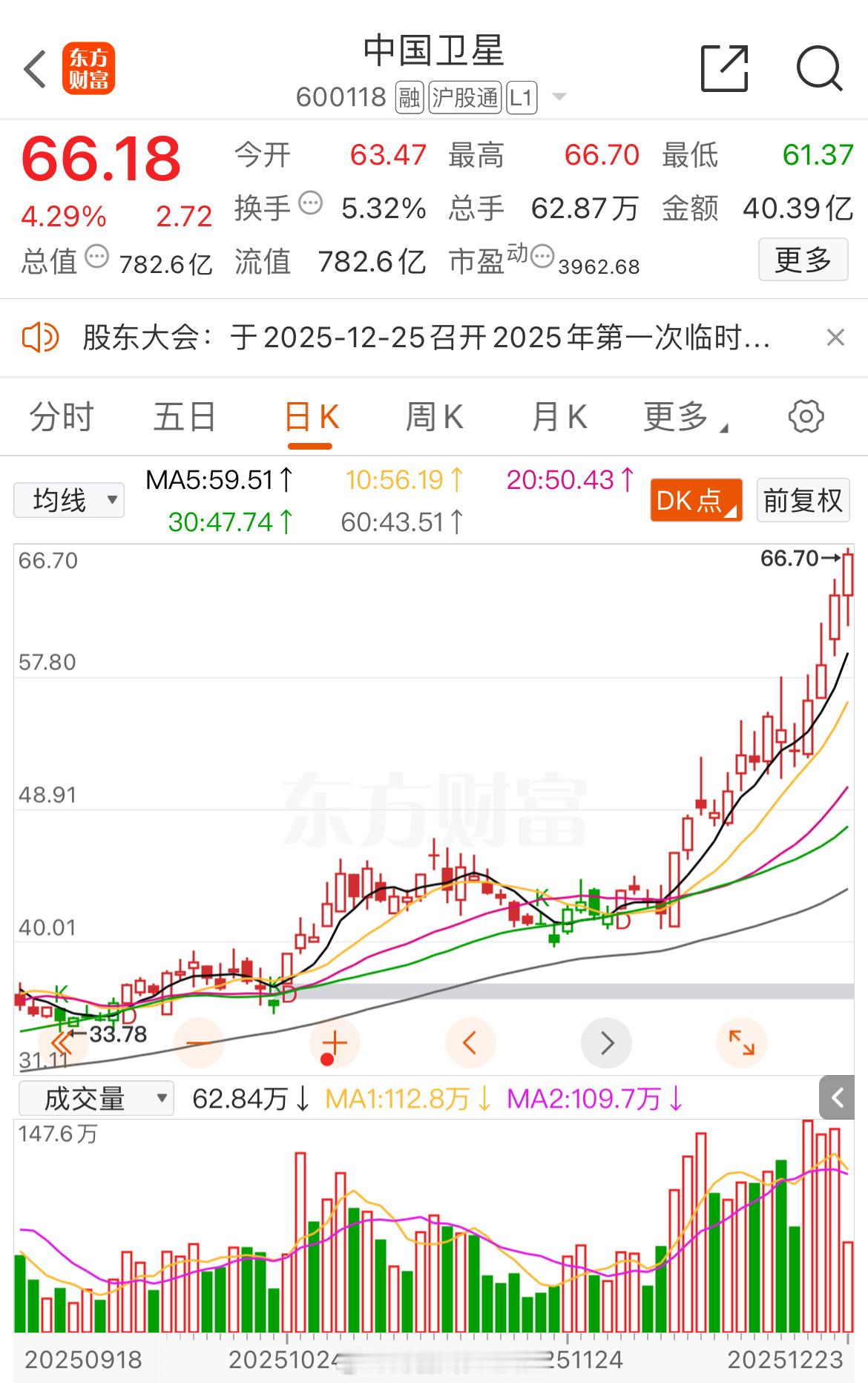Zoom into the K-line chart with the plus icon
868x1383 pixels.
(334, 1042)
